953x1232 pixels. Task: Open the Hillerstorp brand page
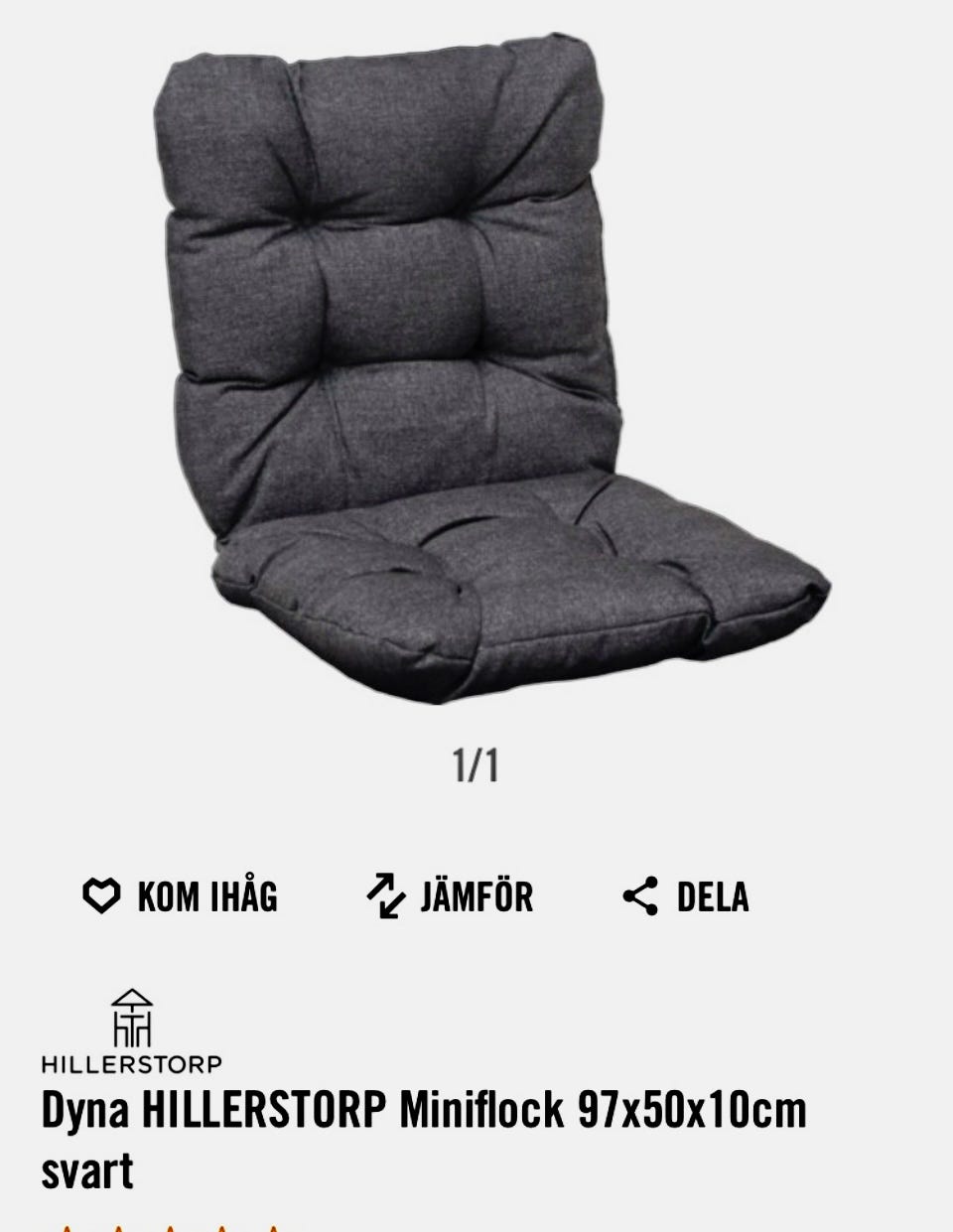(x=131, y=1031)
